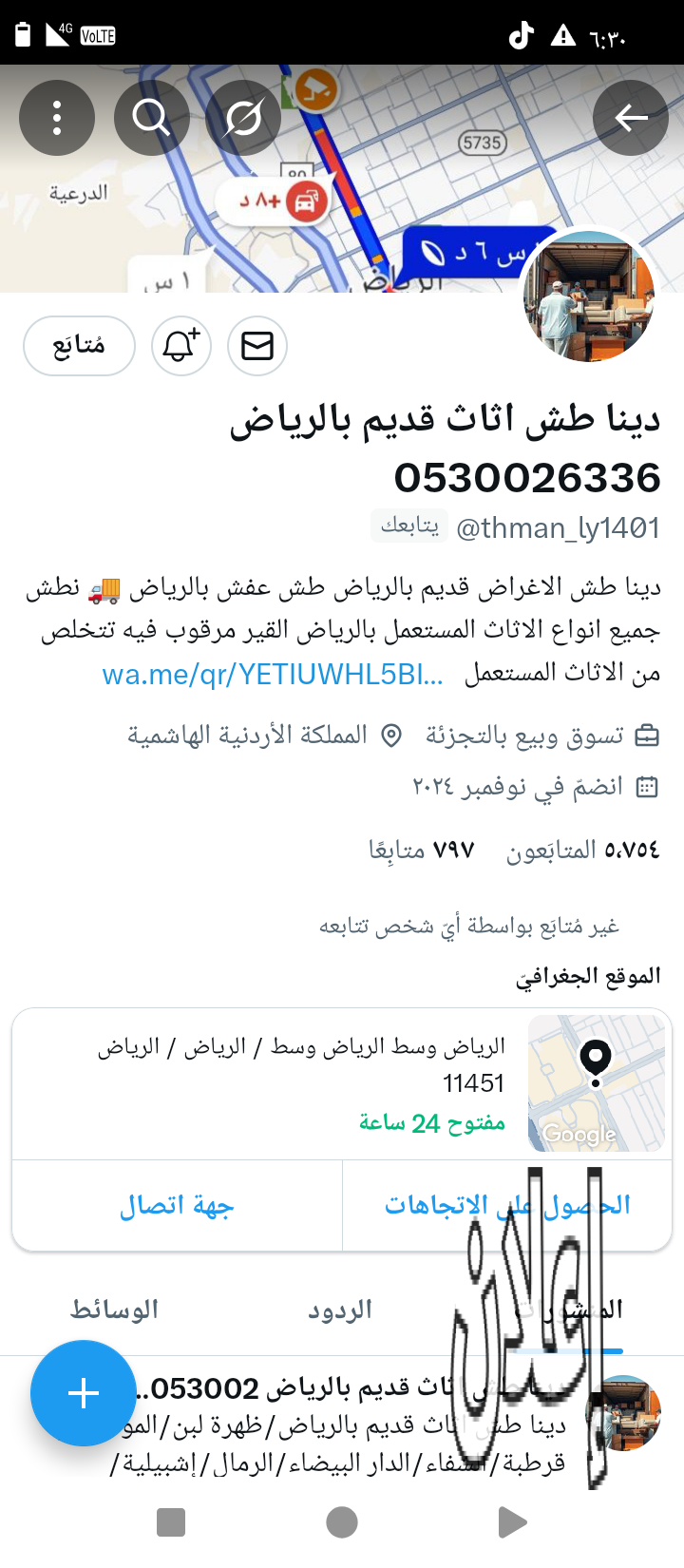Turn on post notifications bell
This screenshot has width=684, height=1568.
(x=181, y=346)
